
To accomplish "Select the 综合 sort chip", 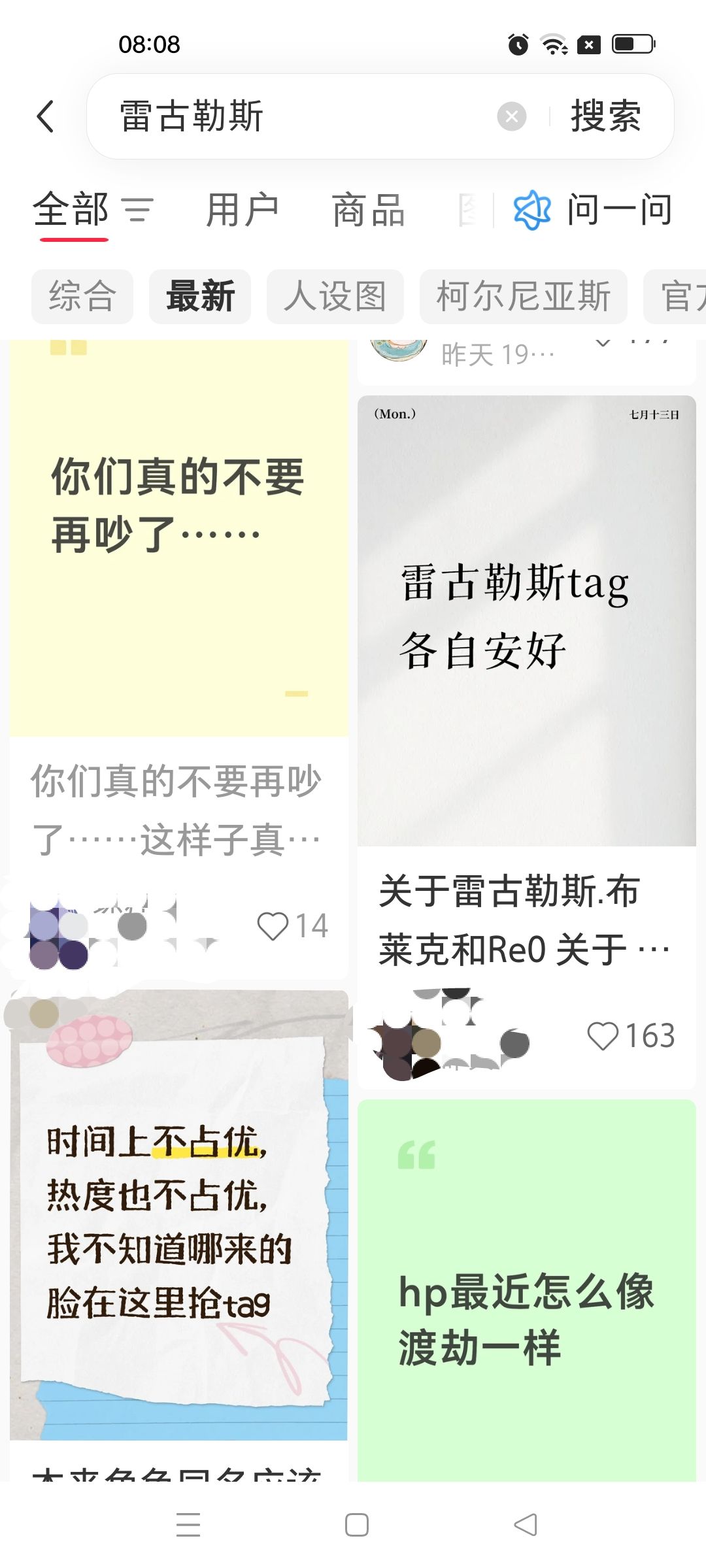I will [82, 297].
